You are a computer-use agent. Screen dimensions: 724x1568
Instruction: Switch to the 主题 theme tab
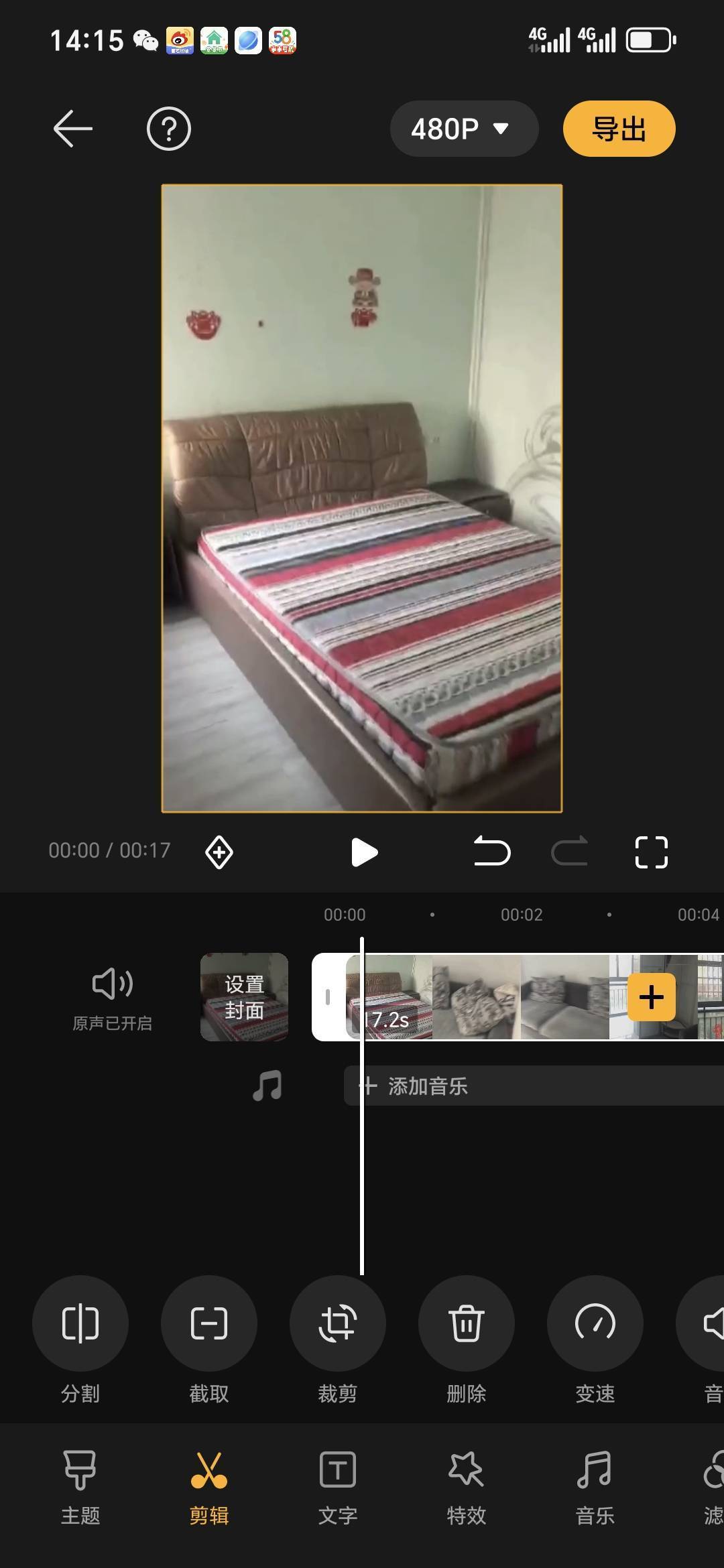(x=80, y=1488)
